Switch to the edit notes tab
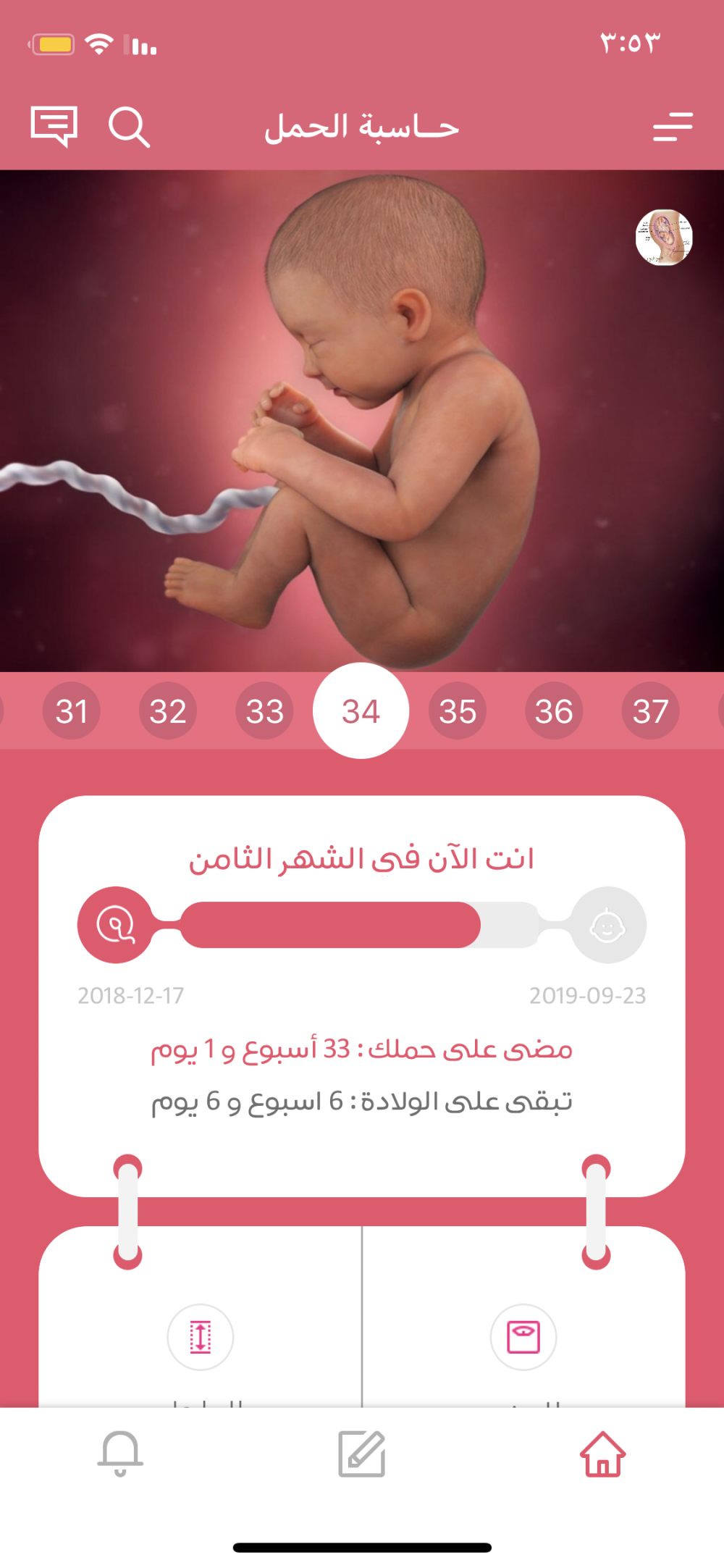This screenshot has height=1568, width=724. 362,1454
